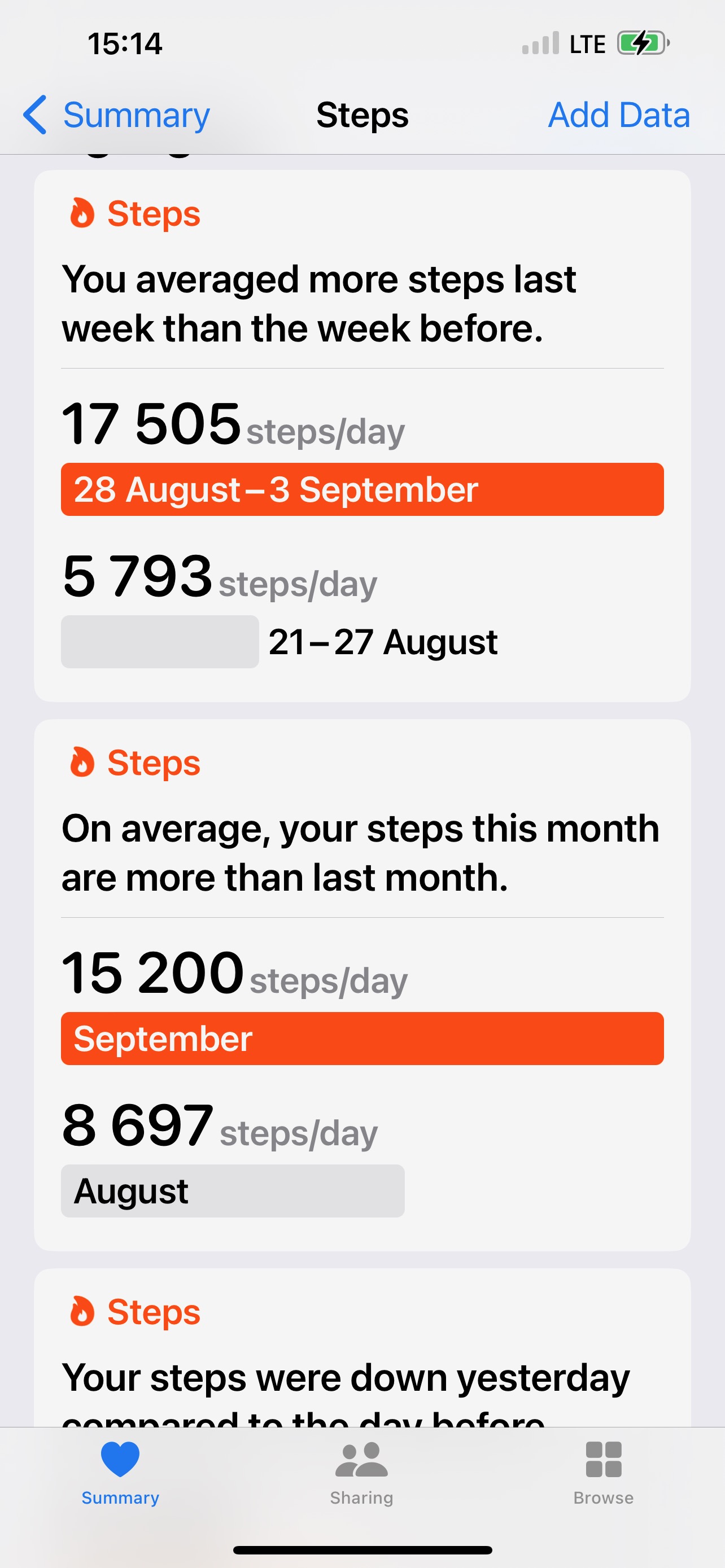The width and height of the screenshot is (725, 1568).
Task: Open the weekly steps comparison card
Action: (362, 436)
